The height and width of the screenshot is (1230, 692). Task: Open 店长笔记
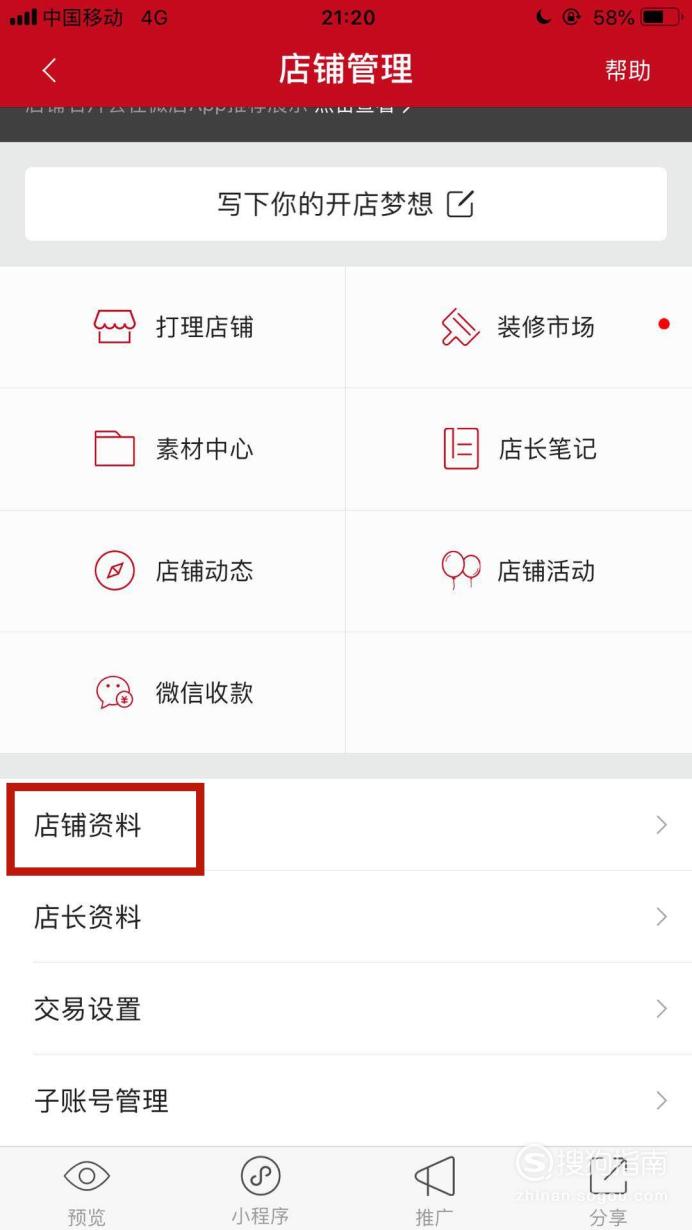click(519, 449)
